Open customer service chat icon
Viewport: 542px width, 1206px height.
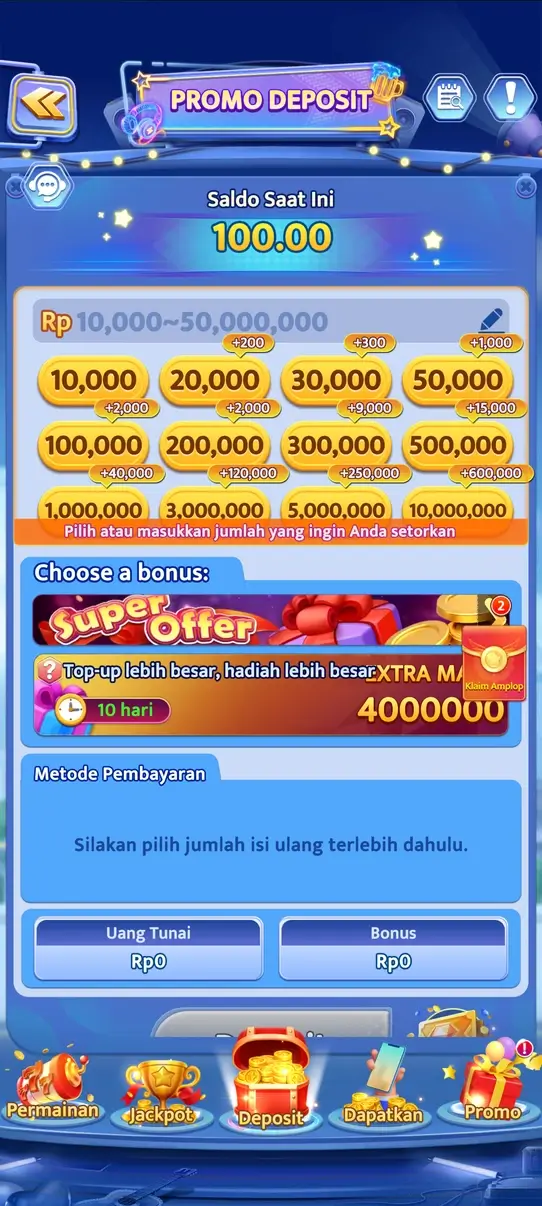tap(47, 186)
